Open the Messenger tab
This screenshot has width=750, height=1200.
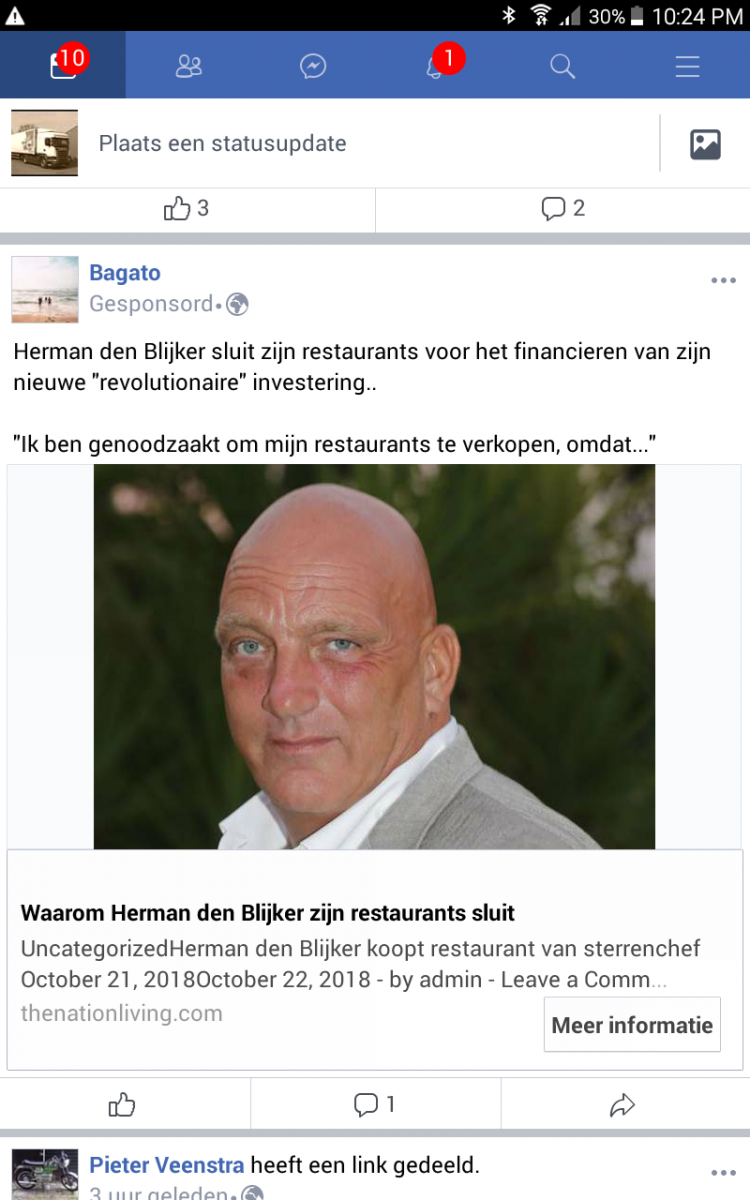tap(313, 66)
